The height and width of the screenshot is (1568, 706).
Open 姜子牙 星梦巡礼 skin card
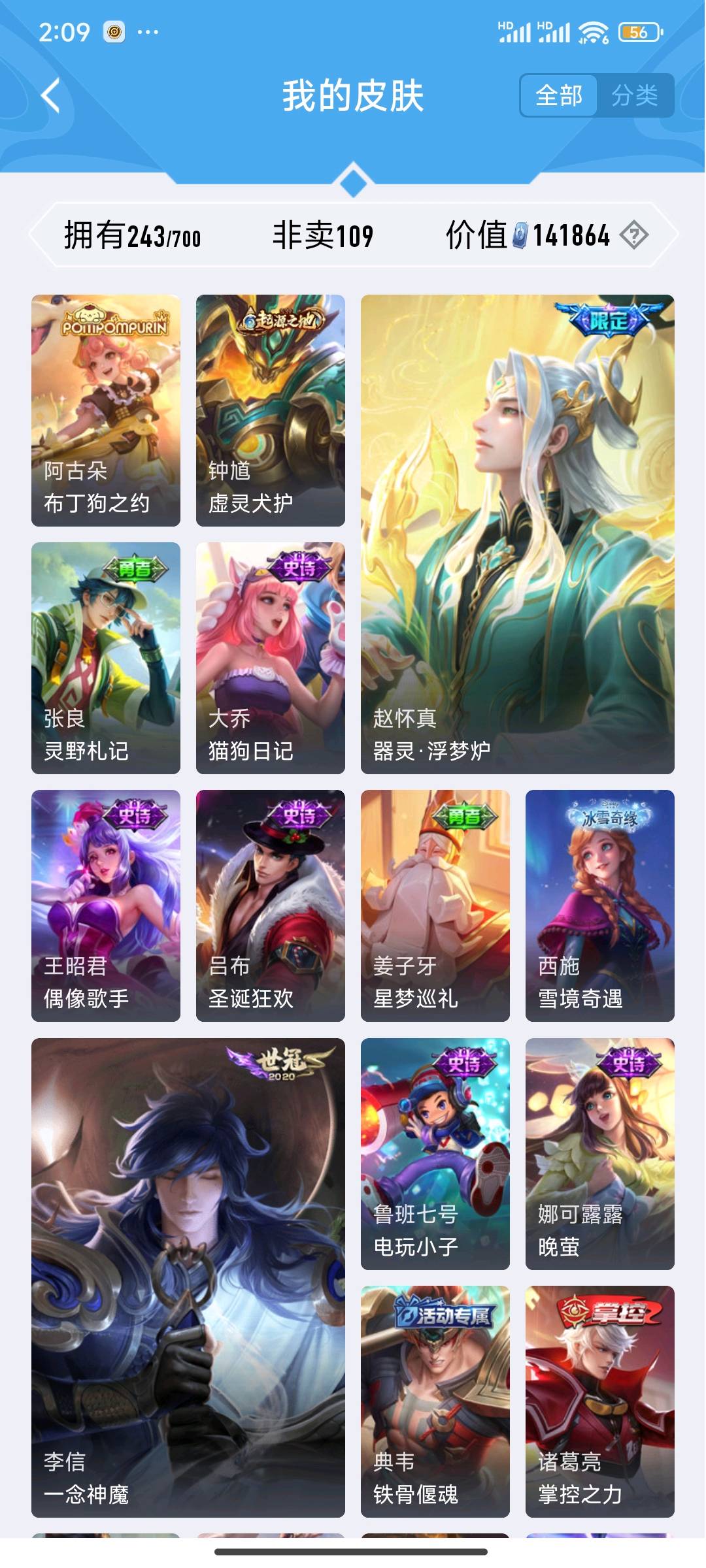[435, 906]
